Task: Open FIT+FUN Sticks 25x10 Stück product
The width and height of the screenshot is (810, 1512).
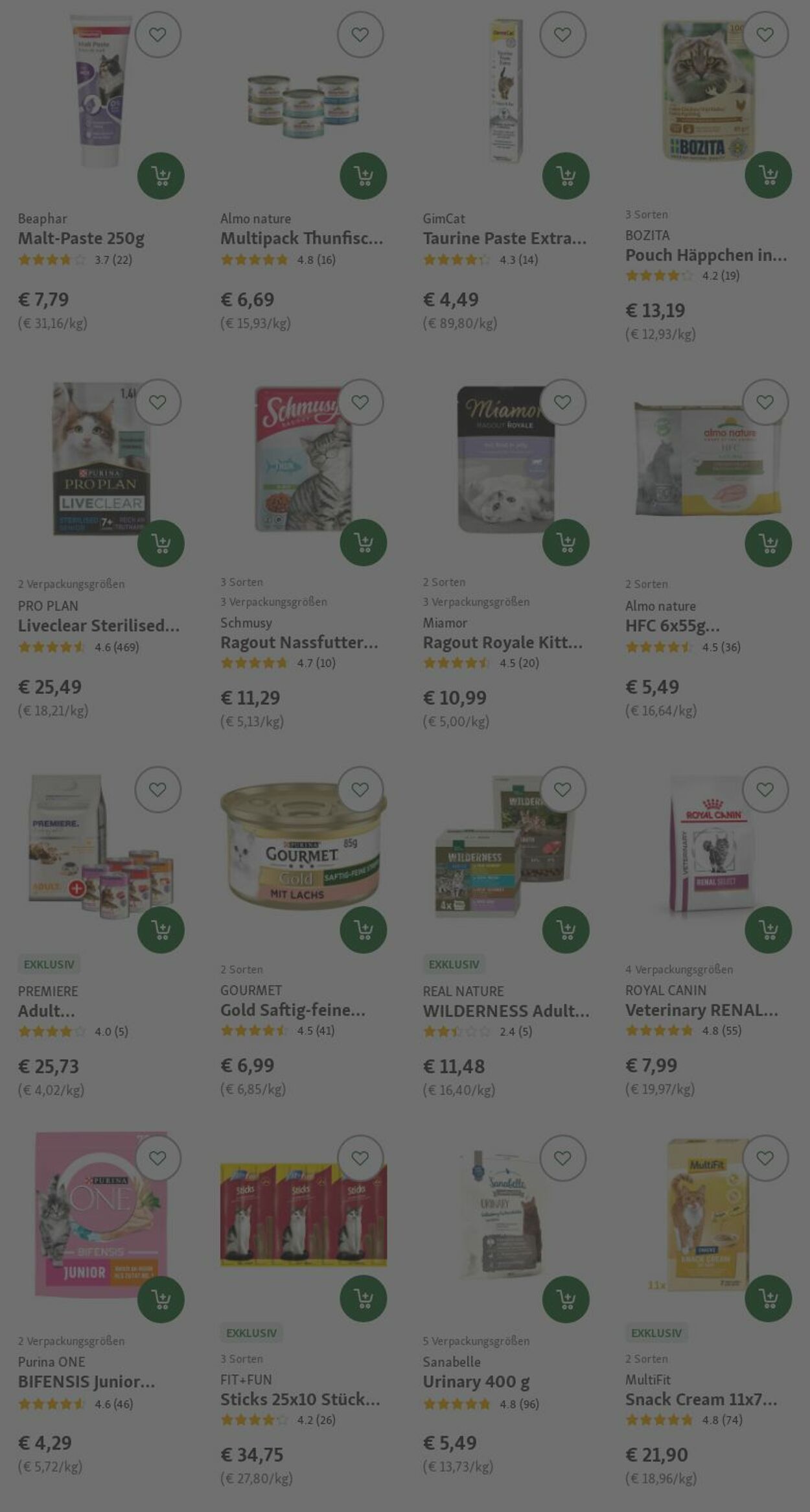Action: [x=300, y=1399]
